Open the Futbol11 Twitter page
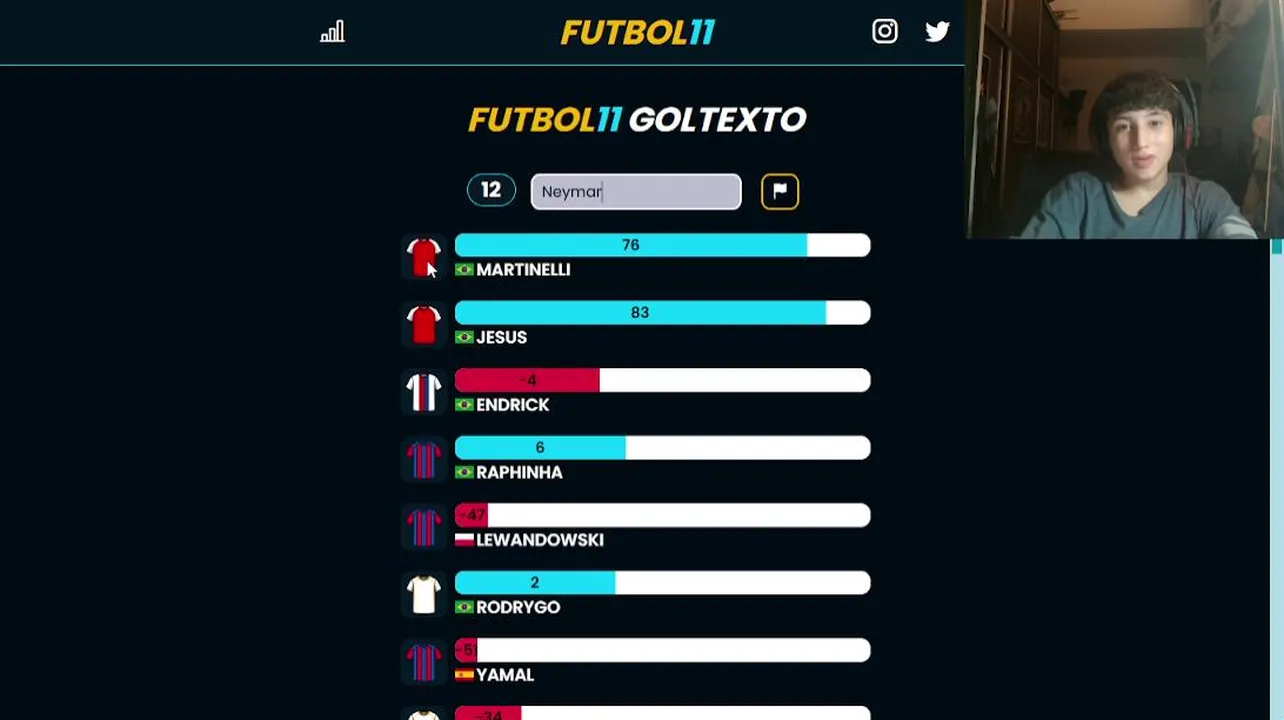 click(x=937, y=32)
